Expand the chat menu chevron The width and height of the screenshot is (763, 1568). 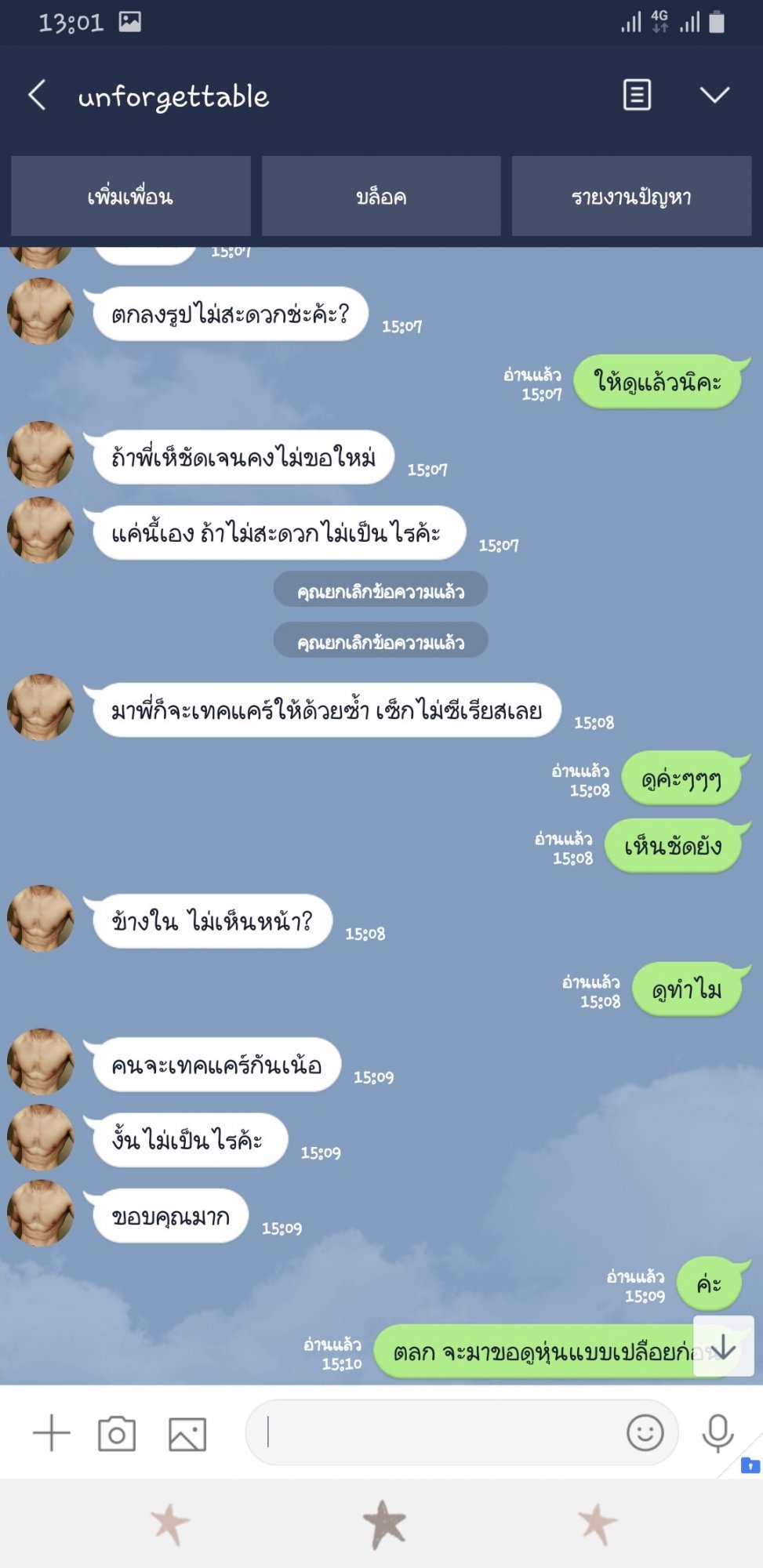(714, 95)
